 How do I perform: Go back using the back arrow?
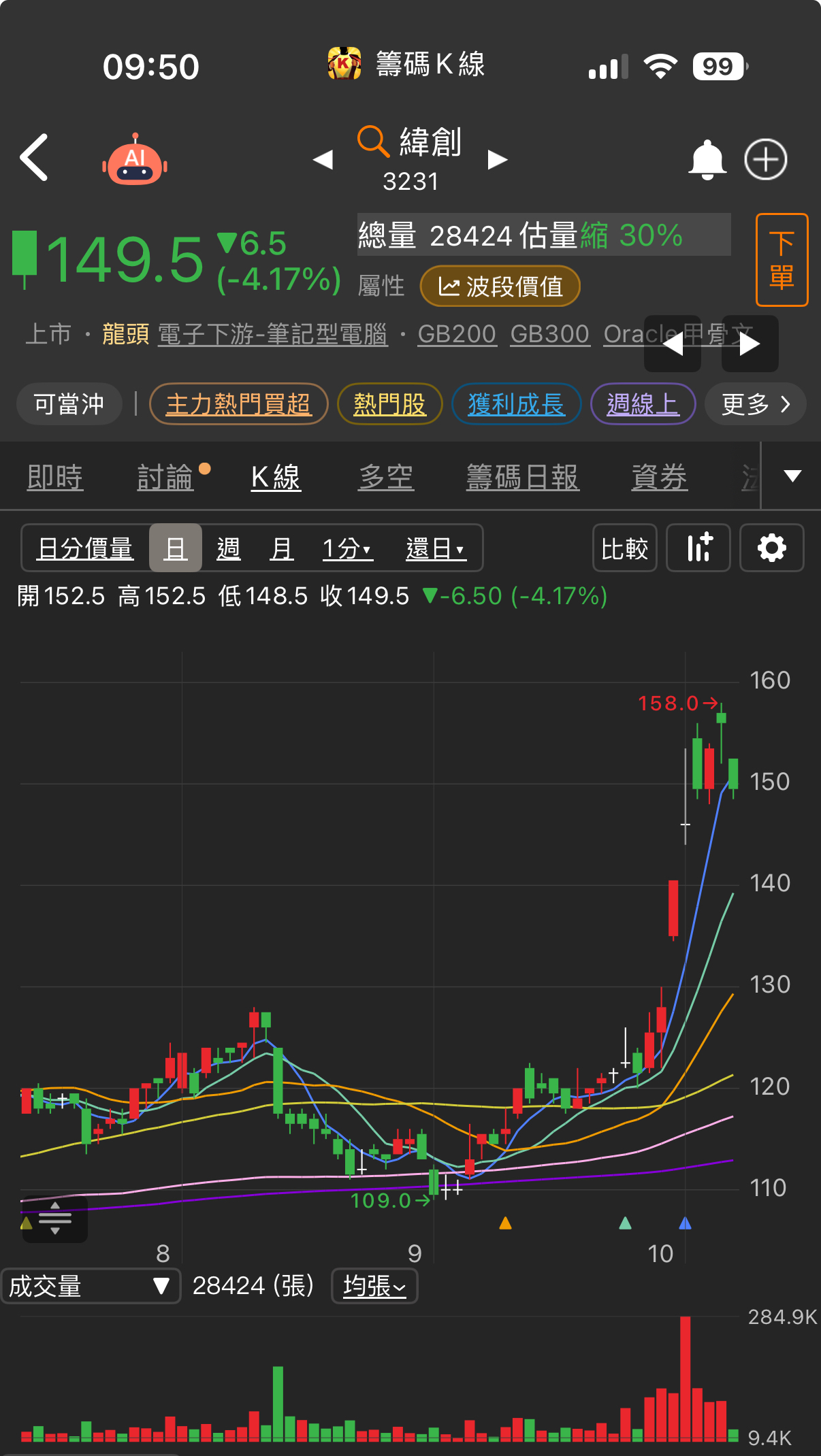point(35,158)
